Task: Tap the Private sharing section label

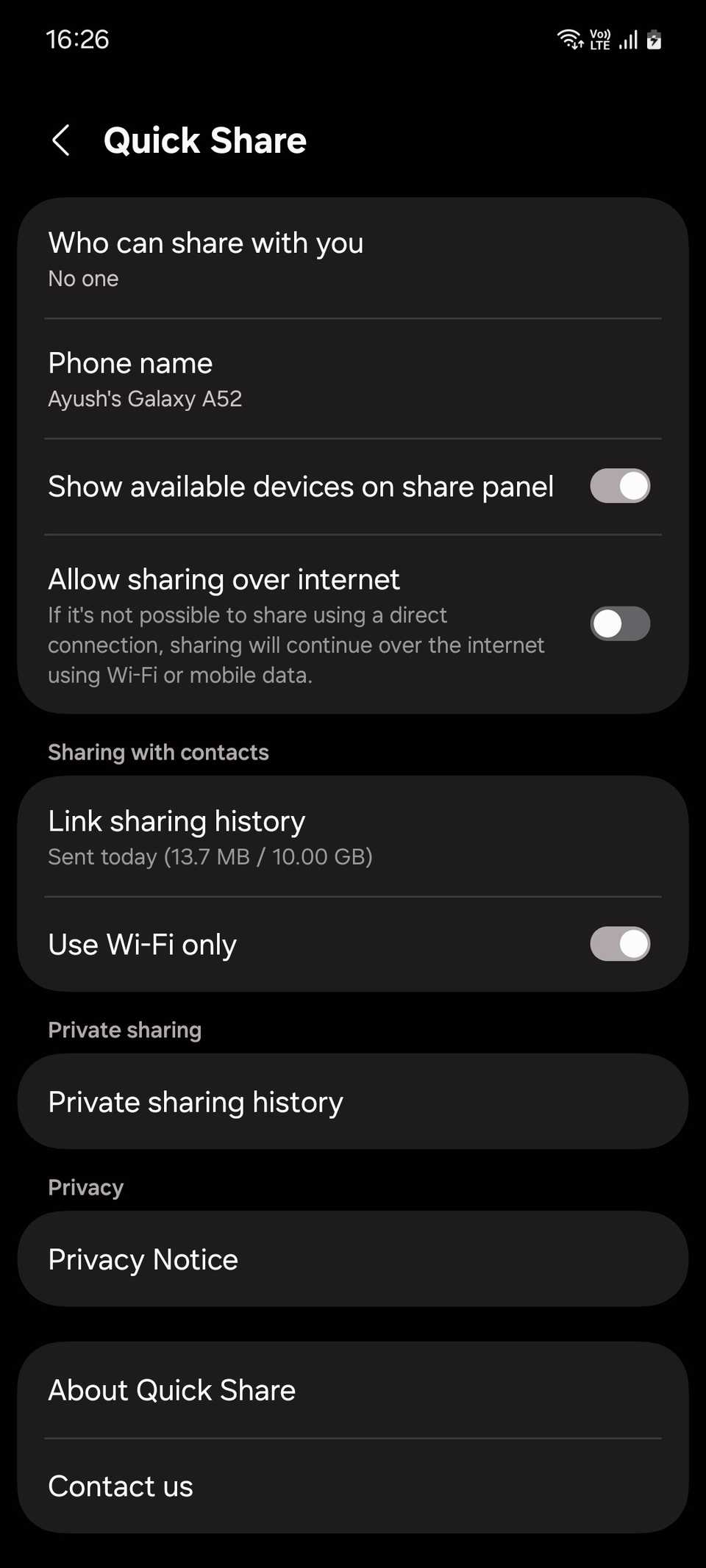Action: click(x=124, y=1029)
